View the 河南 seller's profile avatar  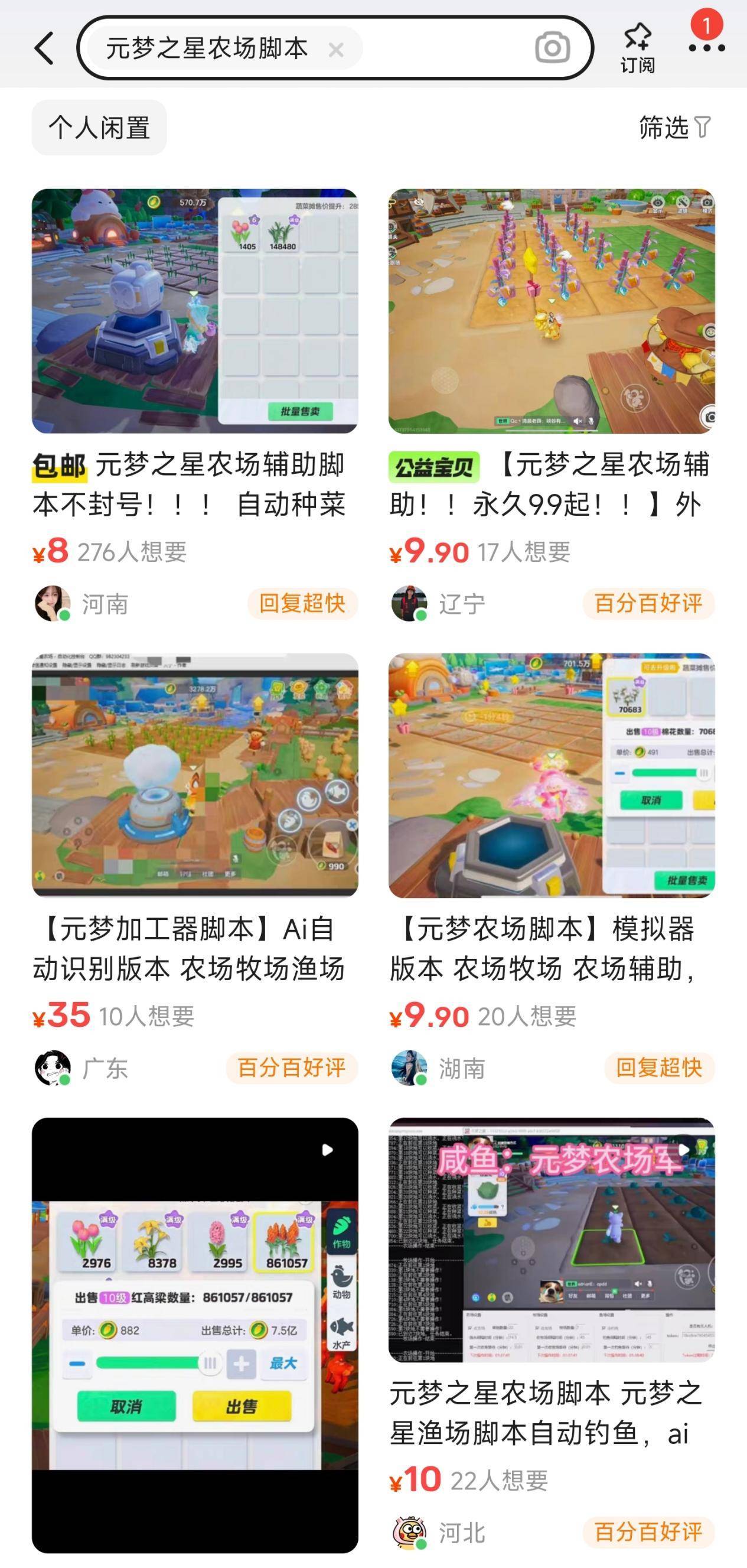[53, 603]
